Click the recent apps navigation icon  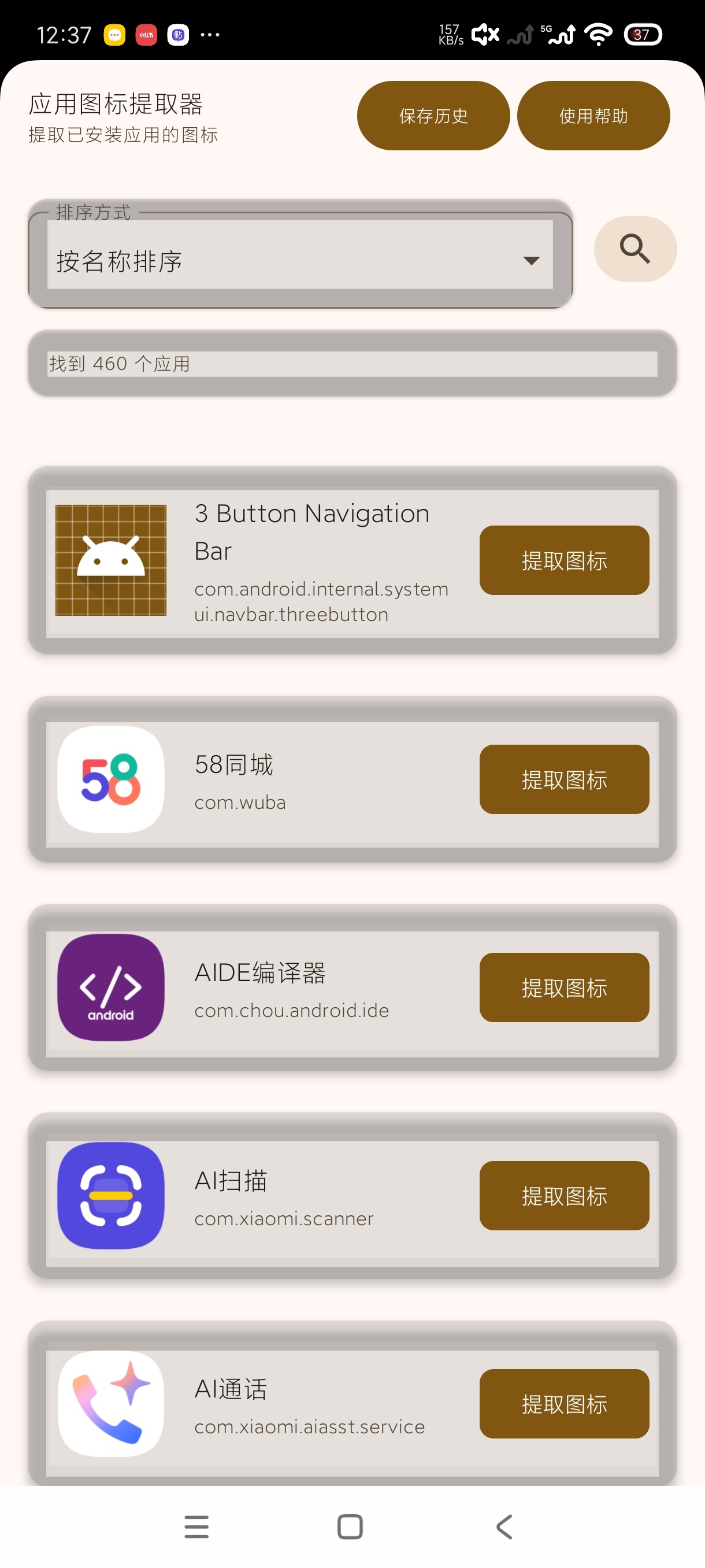(x=196, y=1526)
